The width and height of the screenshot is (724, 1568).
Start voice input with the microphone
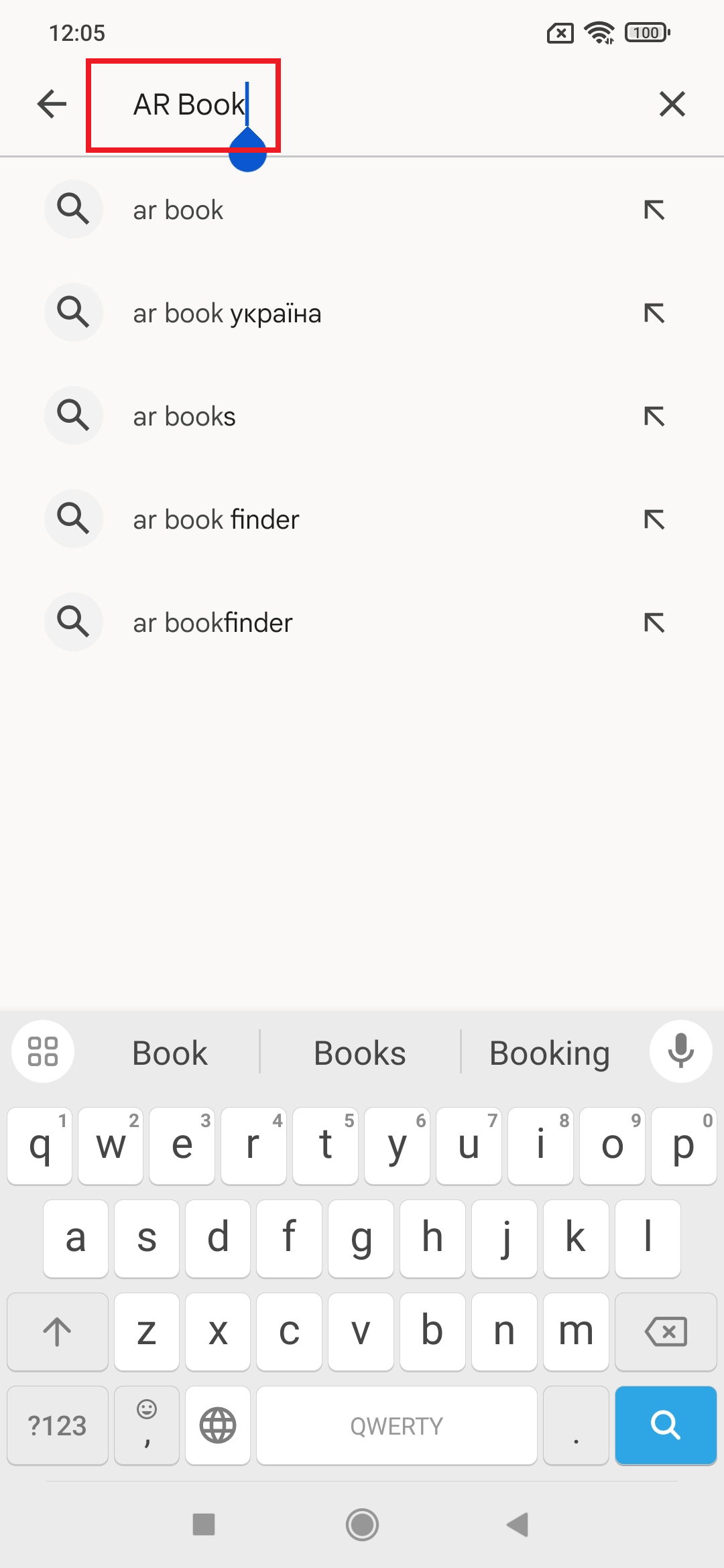[680, 1051]
